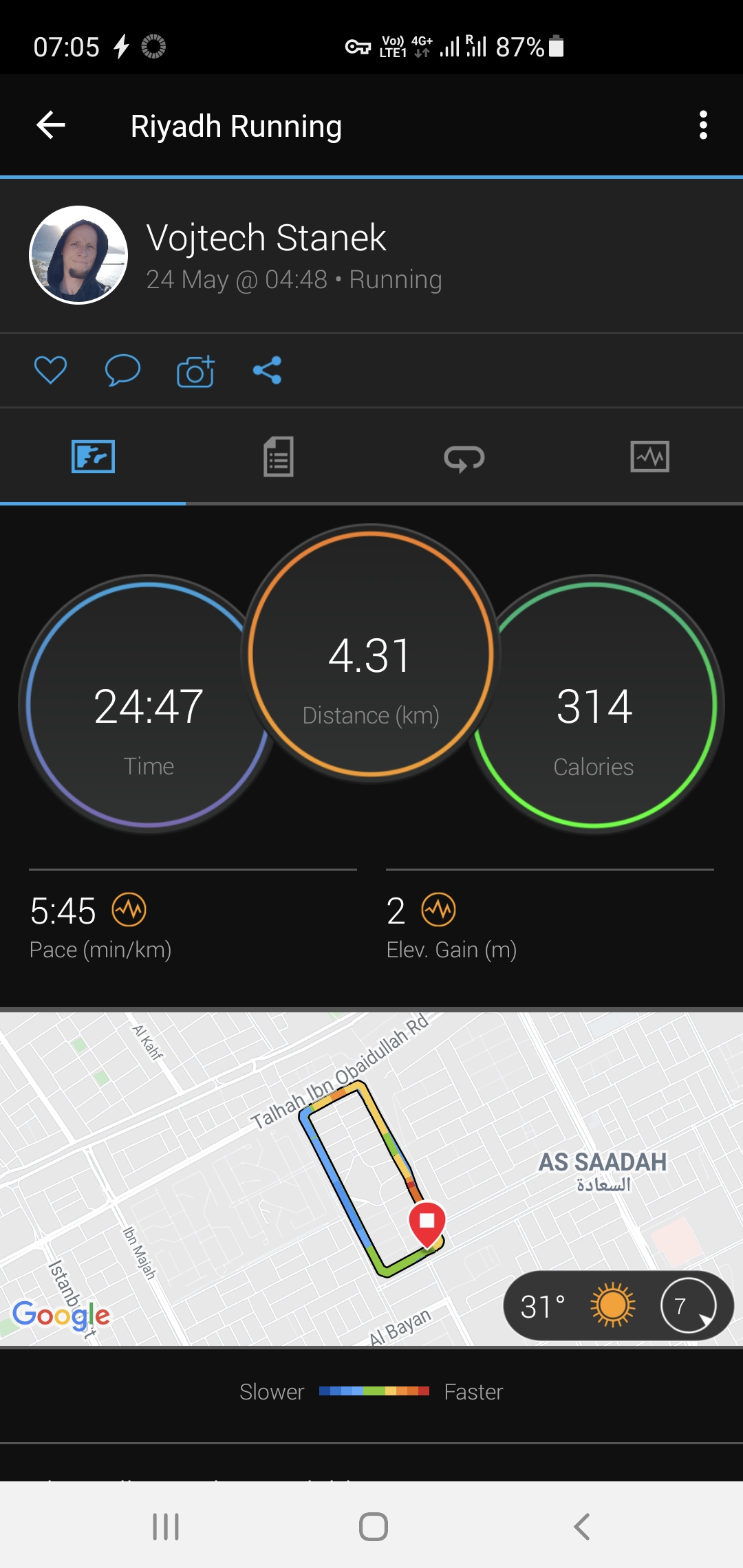Comment on the activity
The height and width of the screenshot is (1568, 743).
point(122,370)
